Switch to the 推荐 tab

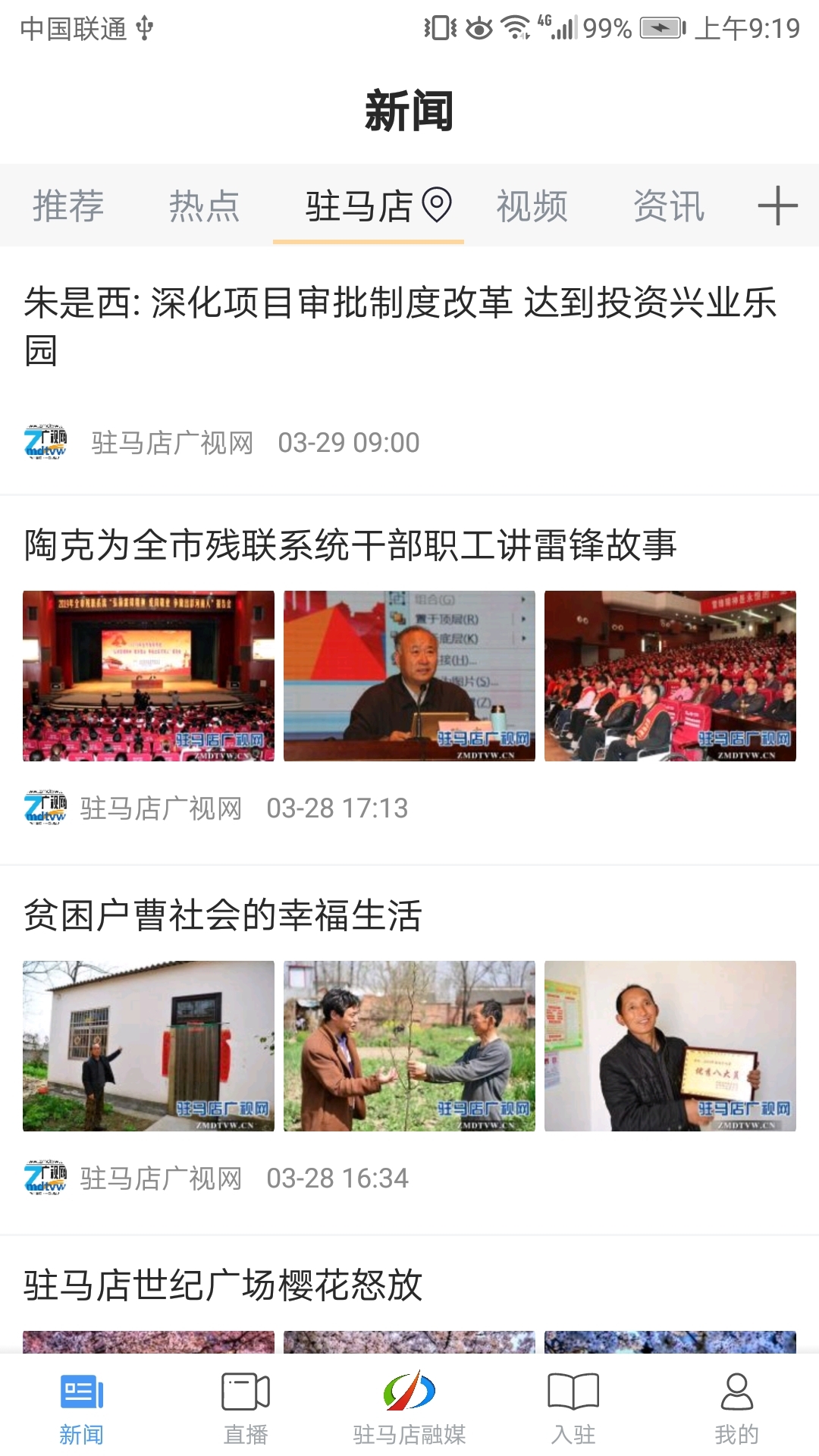tap(68, 206)
